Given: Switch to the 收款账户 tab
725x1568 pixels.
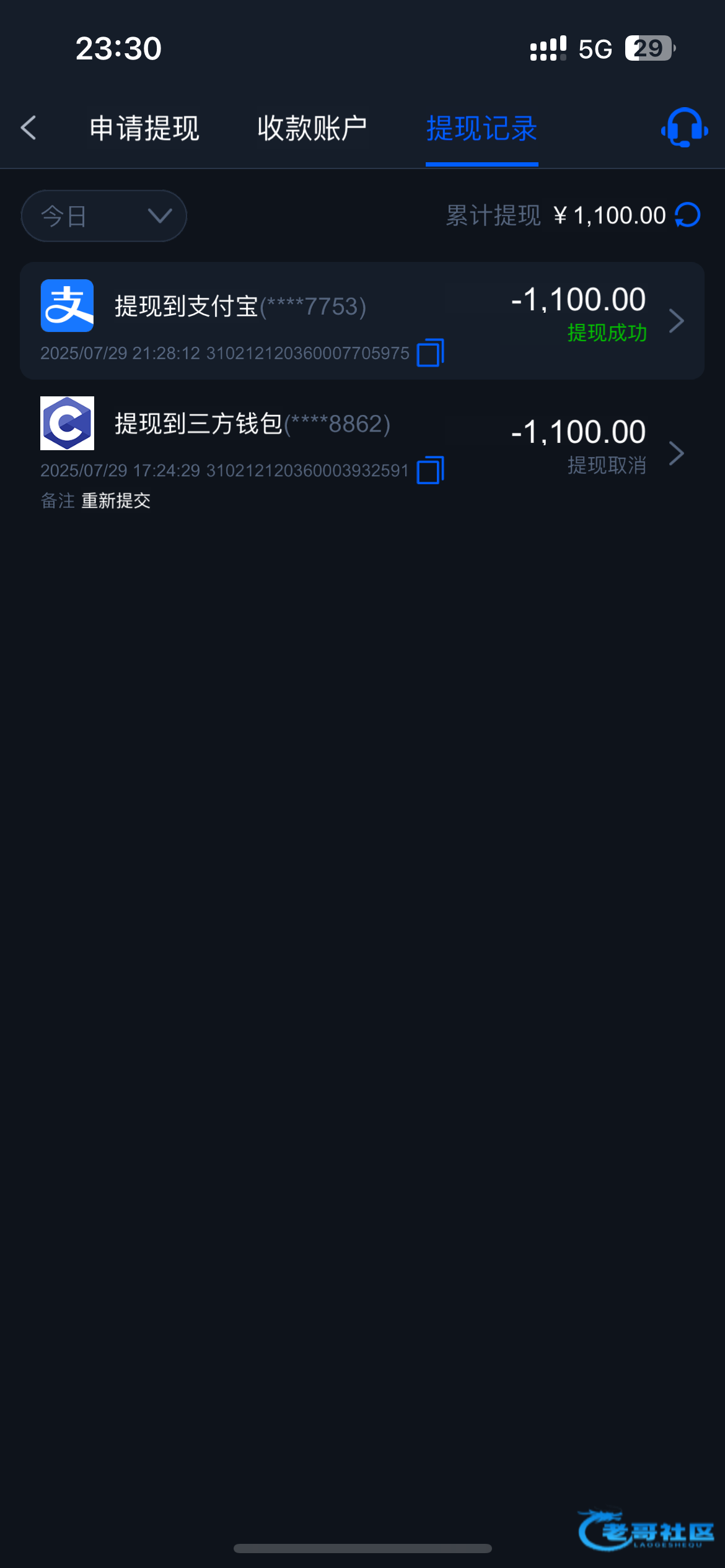Looking at the screenshot, I should point(312,128).
